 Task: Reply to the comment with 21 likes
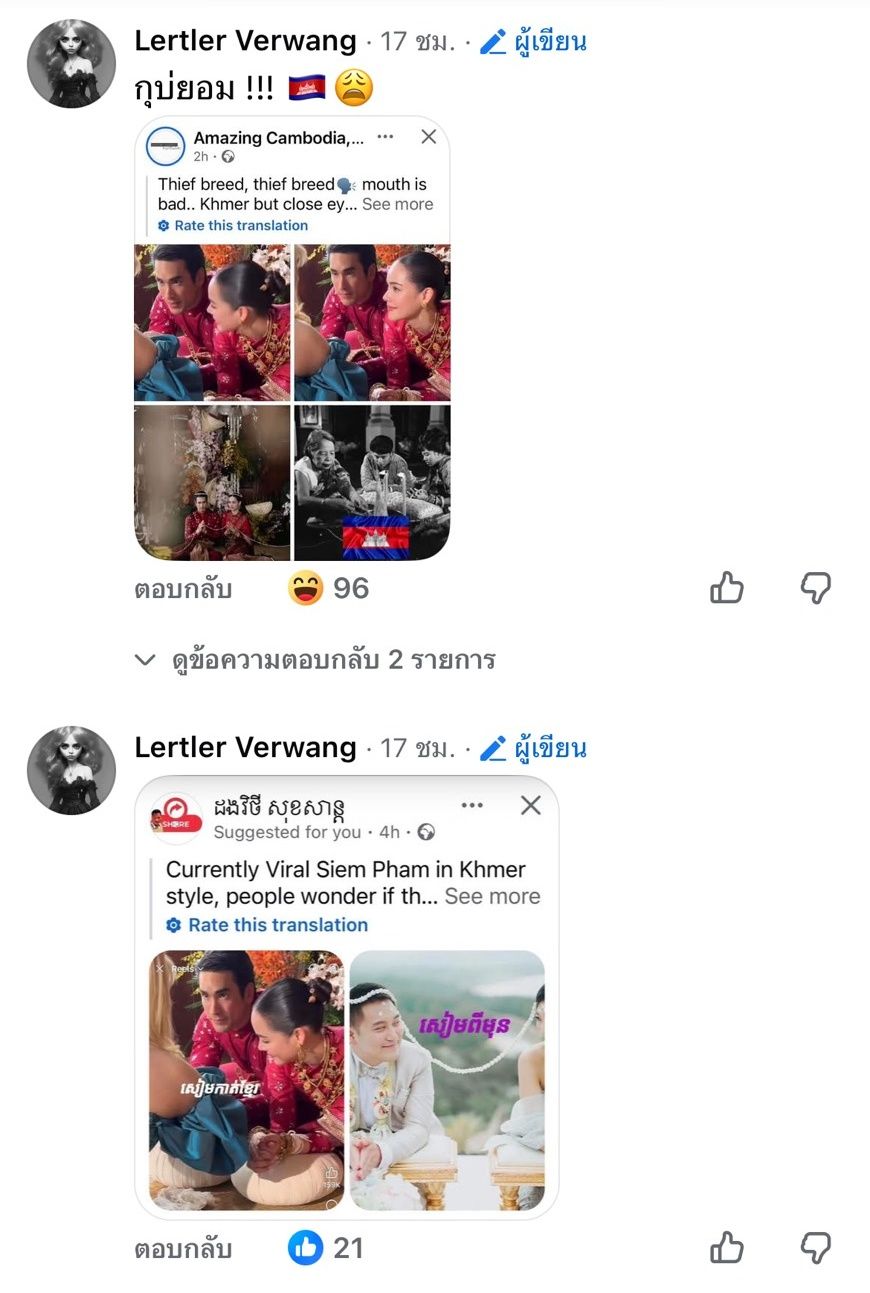[183, 1248]
